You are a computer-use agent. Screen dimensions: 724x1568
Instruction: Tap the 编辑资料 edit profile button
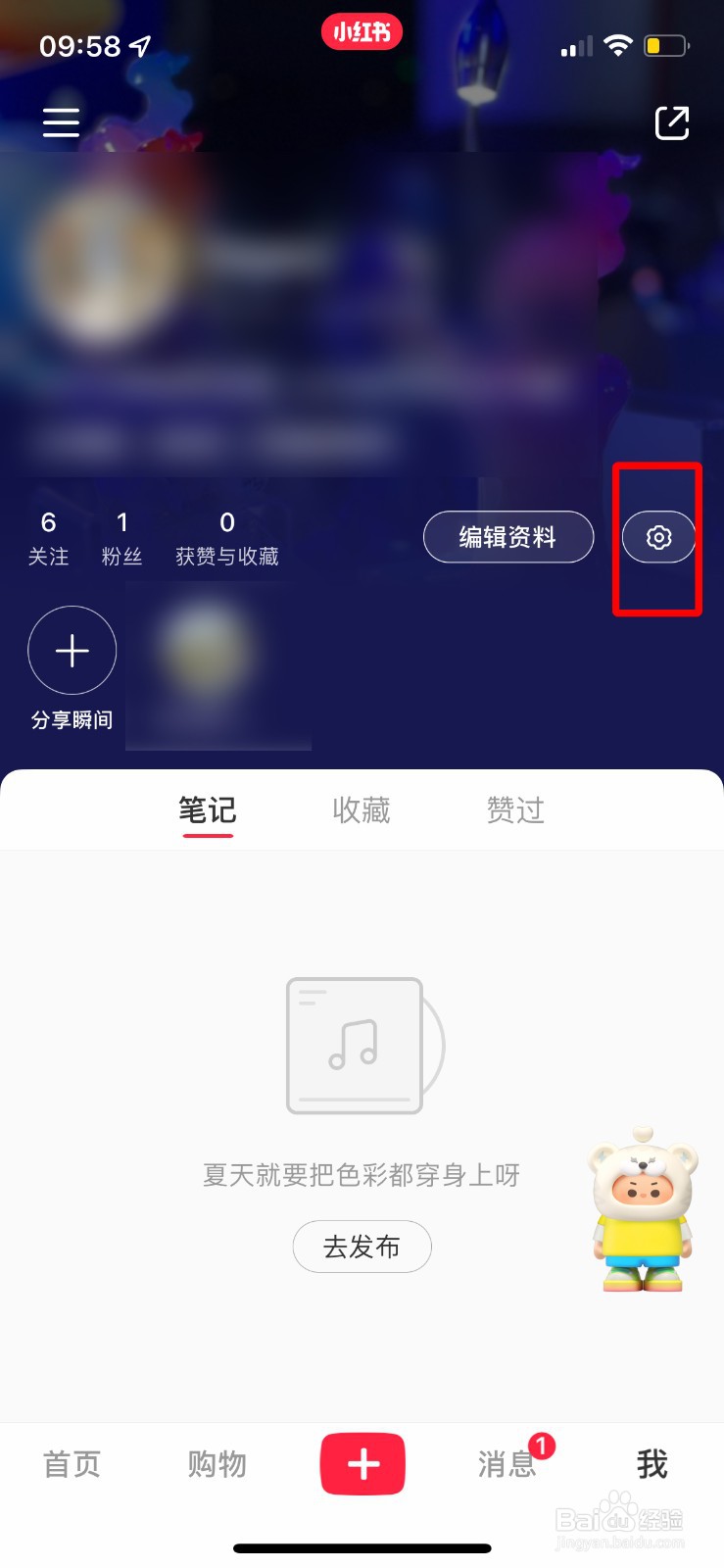tap(508, 537)
